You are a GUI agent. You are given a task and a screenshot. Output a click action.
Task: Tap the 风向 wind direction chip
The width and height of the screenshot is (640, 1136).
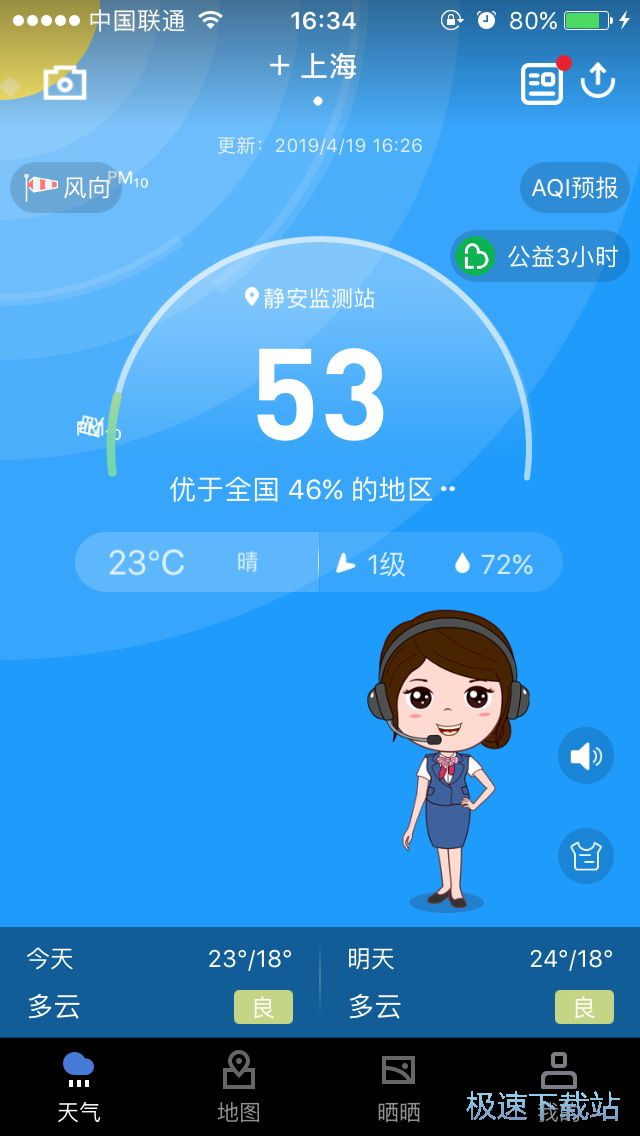67,187
